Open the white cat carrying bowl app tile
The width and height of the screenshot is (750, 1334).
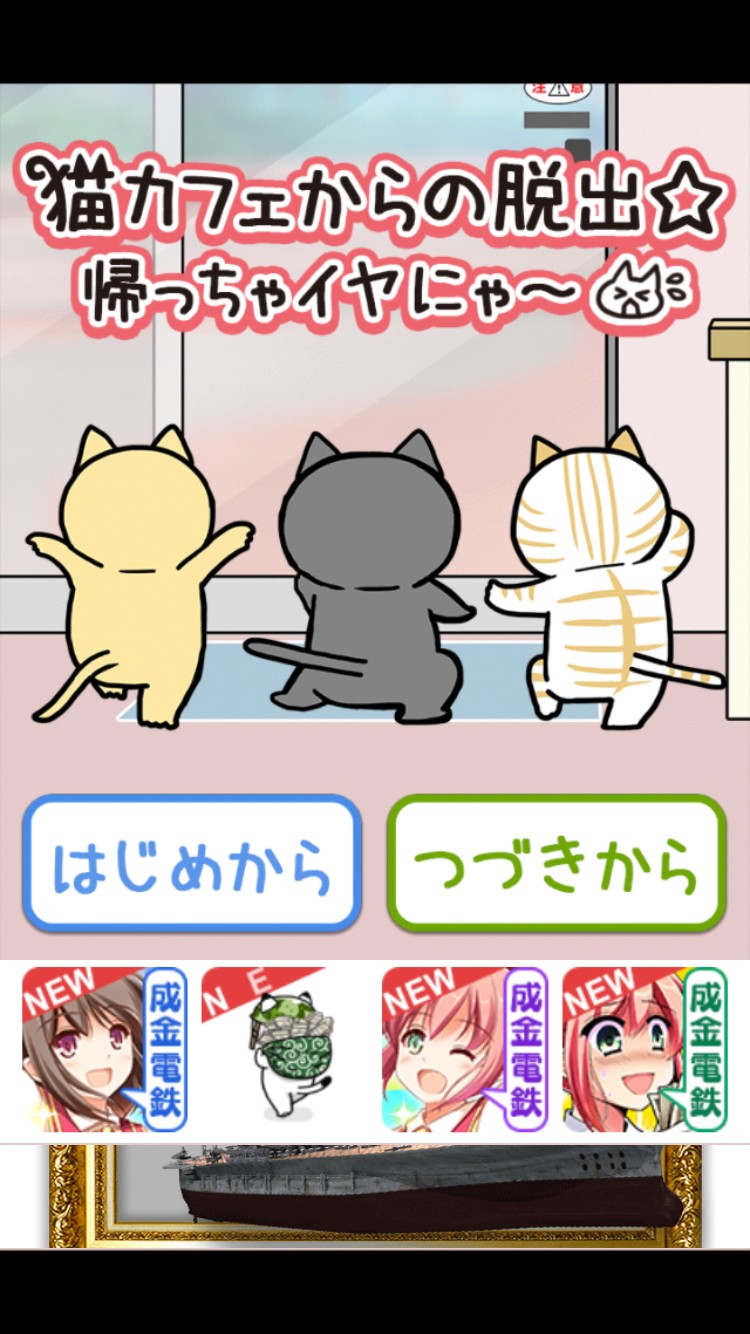tap(285, 1050)
